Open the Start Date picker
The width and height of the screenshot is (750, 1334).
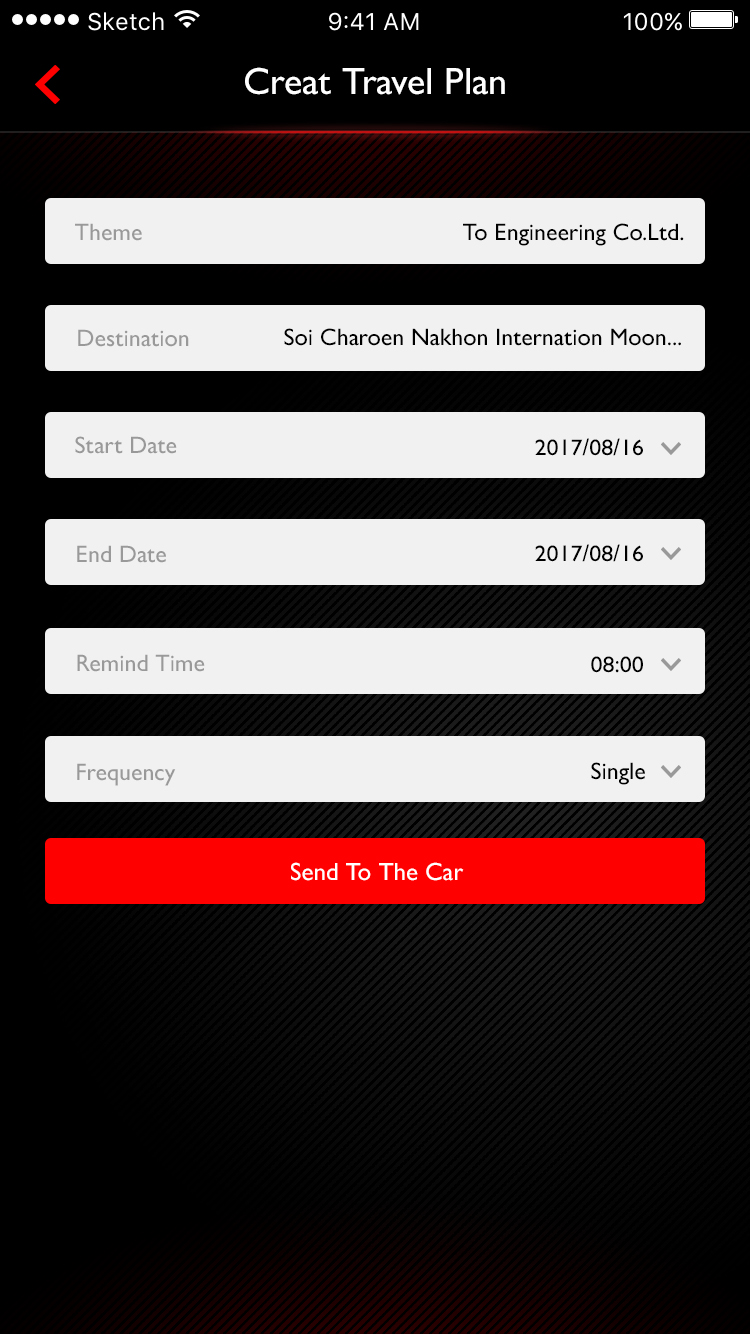pos(374,446)
